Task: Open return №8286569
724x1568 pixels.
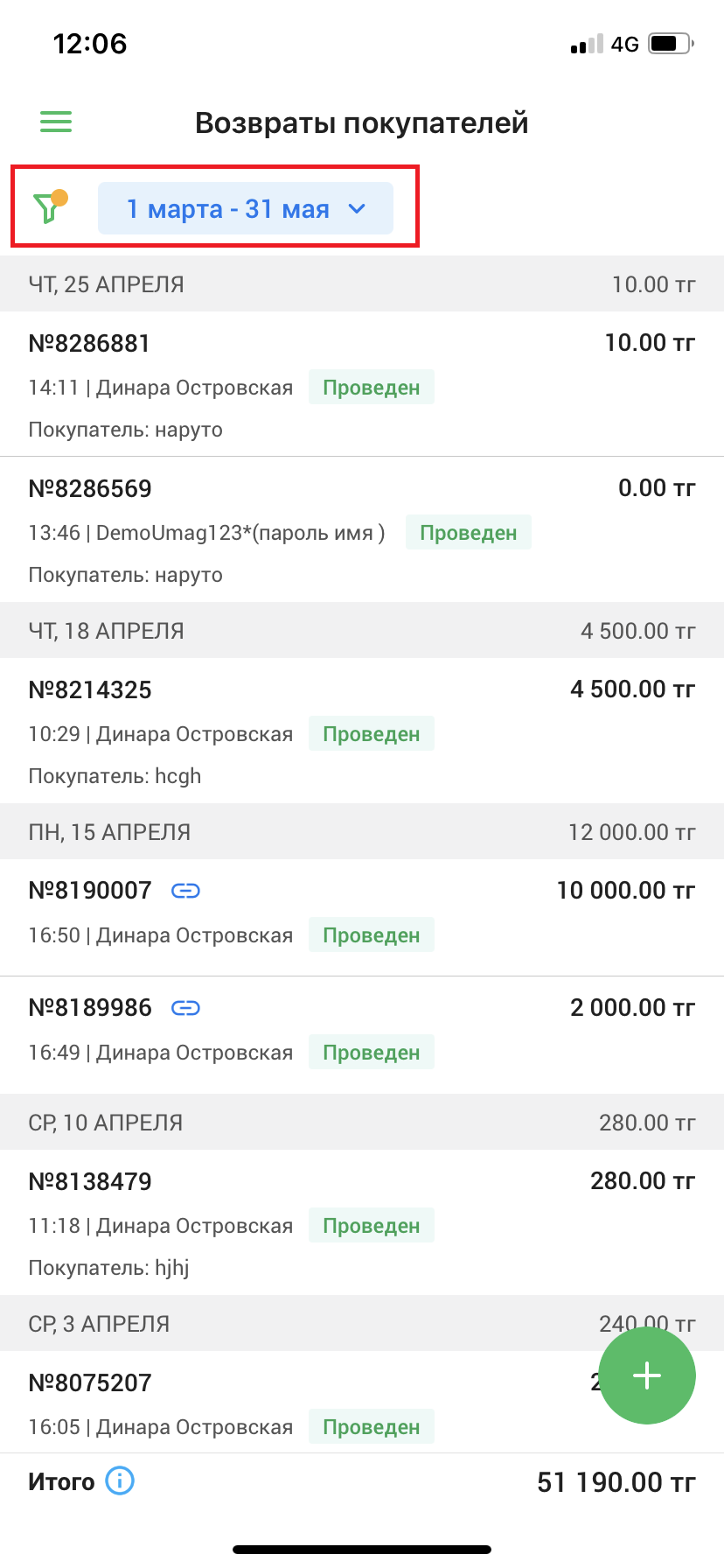Action: (362, 529)
